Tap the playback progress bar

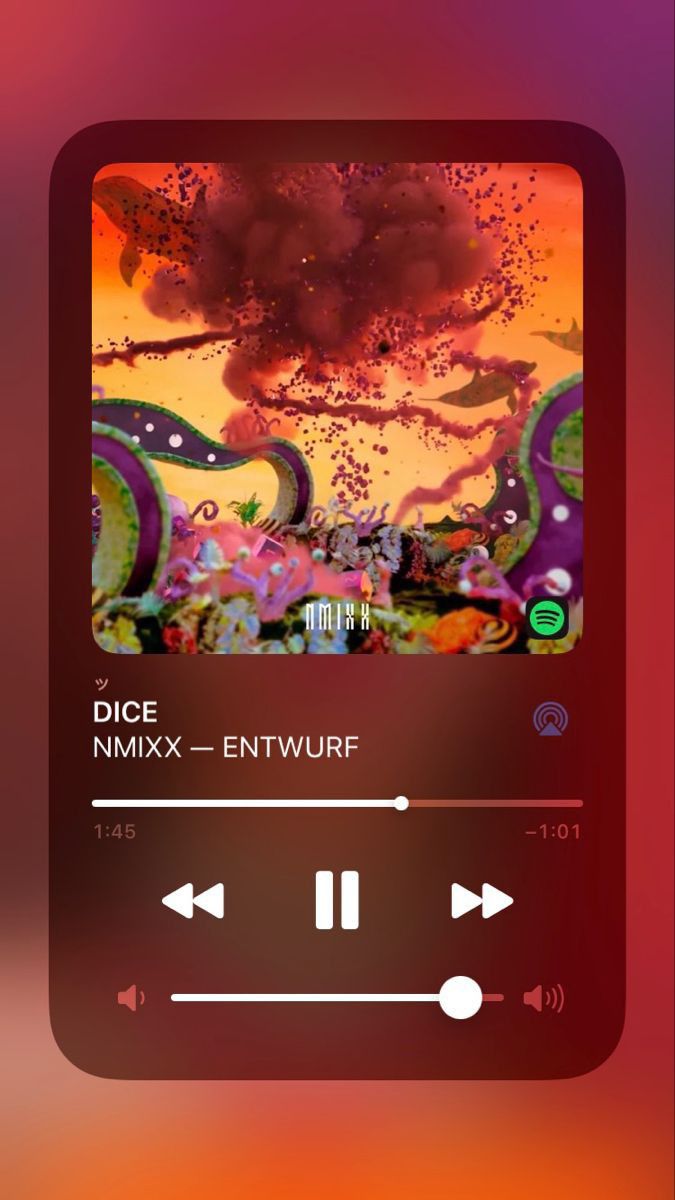coord(337,803)
